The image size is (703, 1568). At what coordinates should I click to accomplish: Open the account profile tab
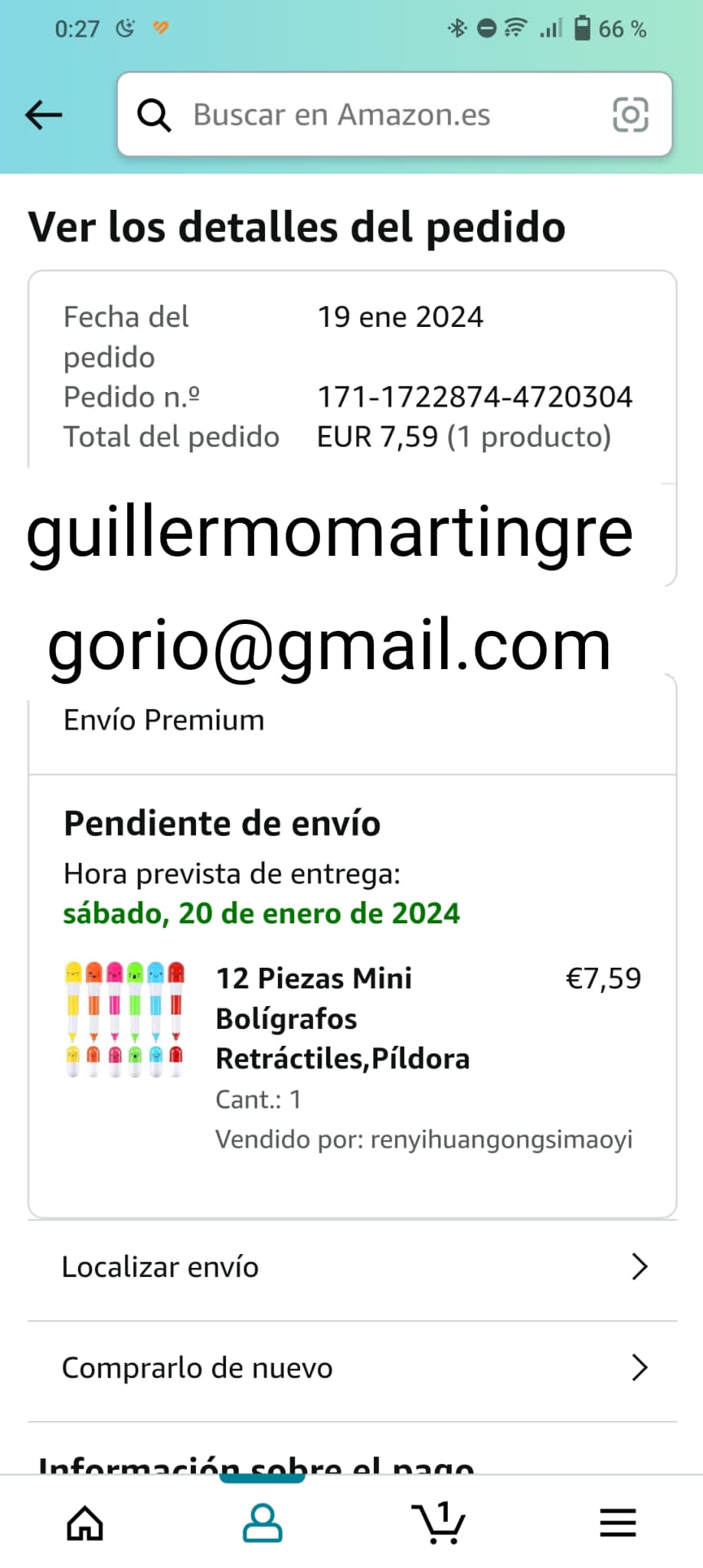[263, 1523]
